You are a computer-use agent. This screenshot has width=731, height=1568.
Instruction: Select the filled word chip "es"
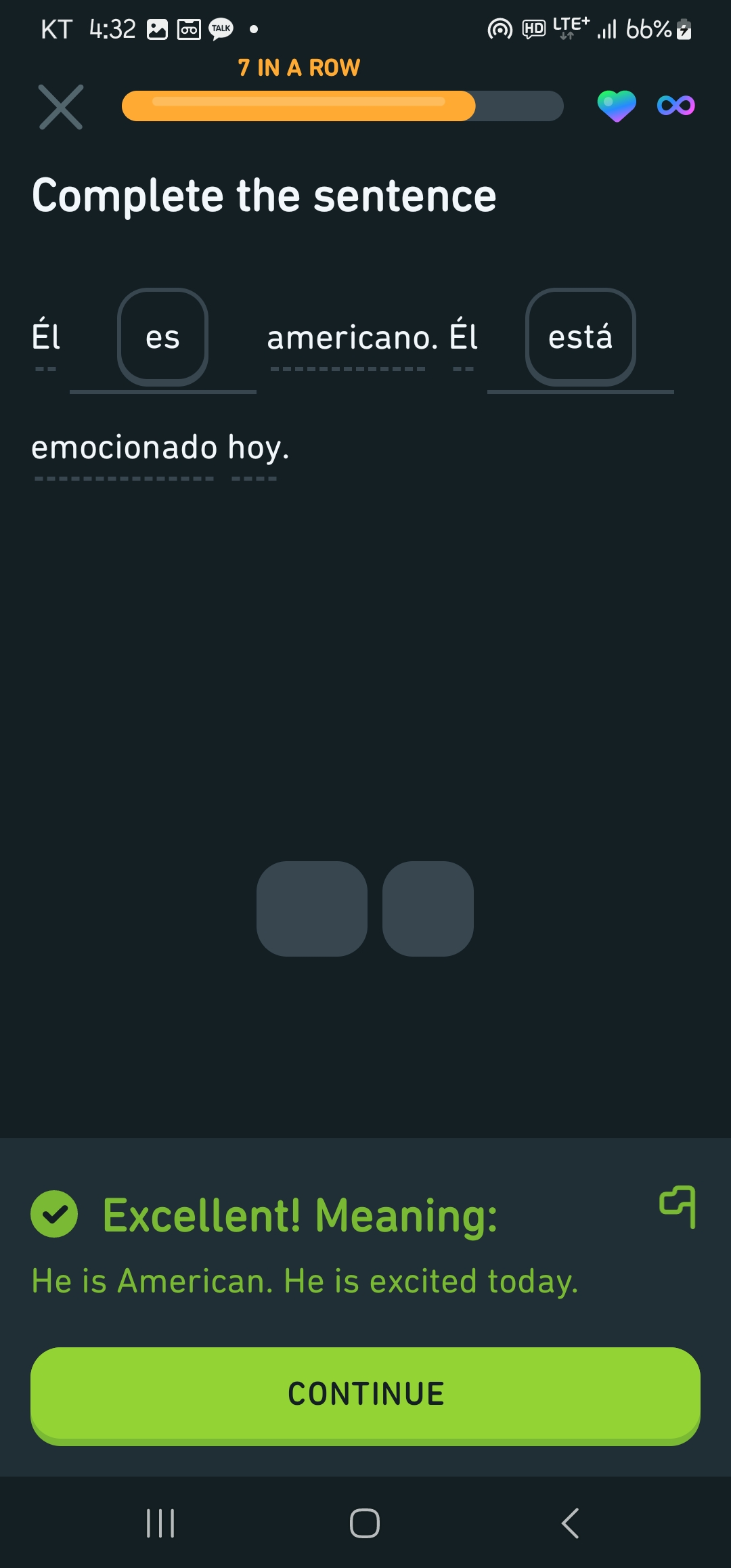pos(162,337)
